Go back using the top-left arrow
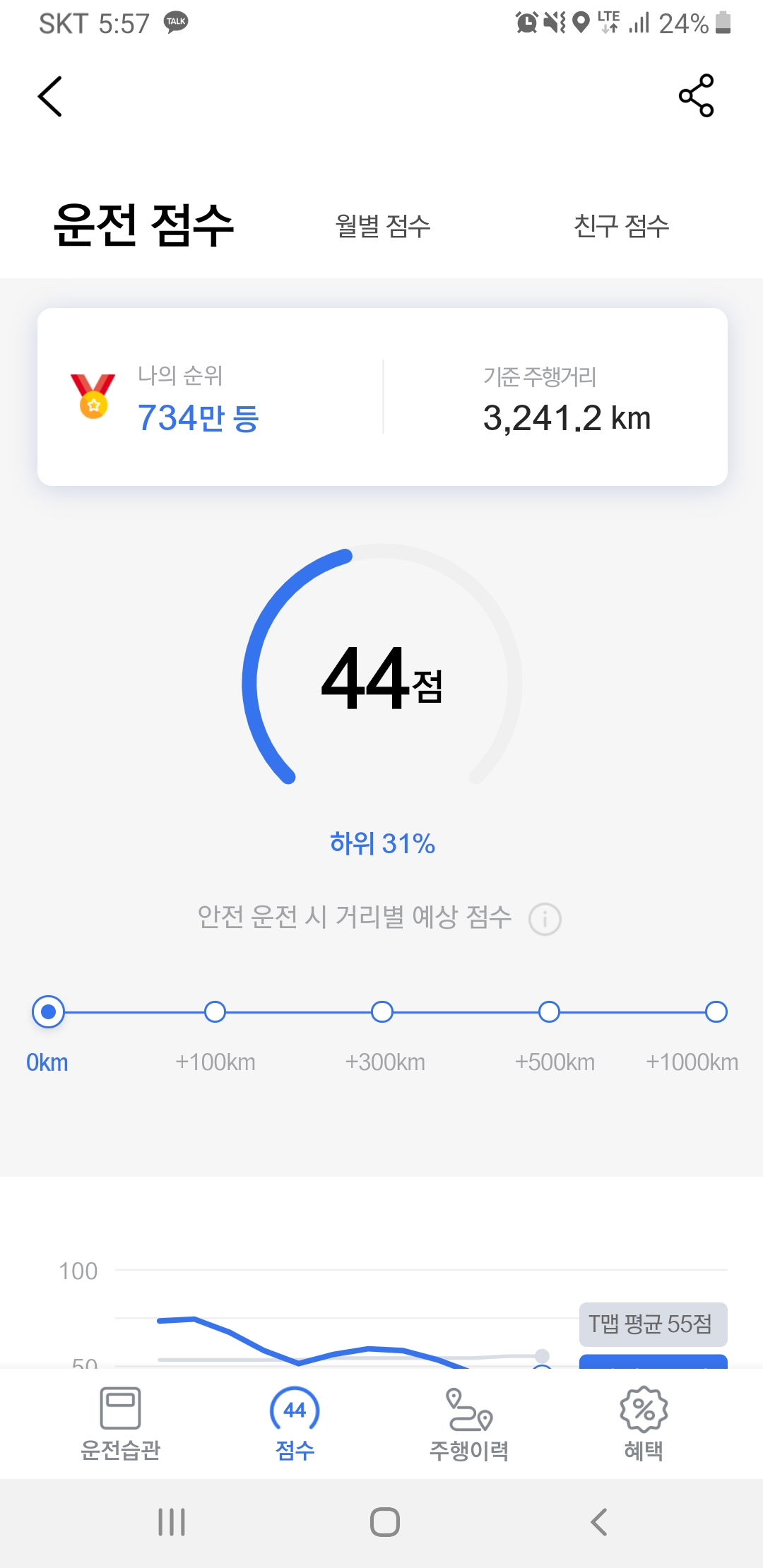Viewport: 763px width, 1568px height. click(50, 96)
